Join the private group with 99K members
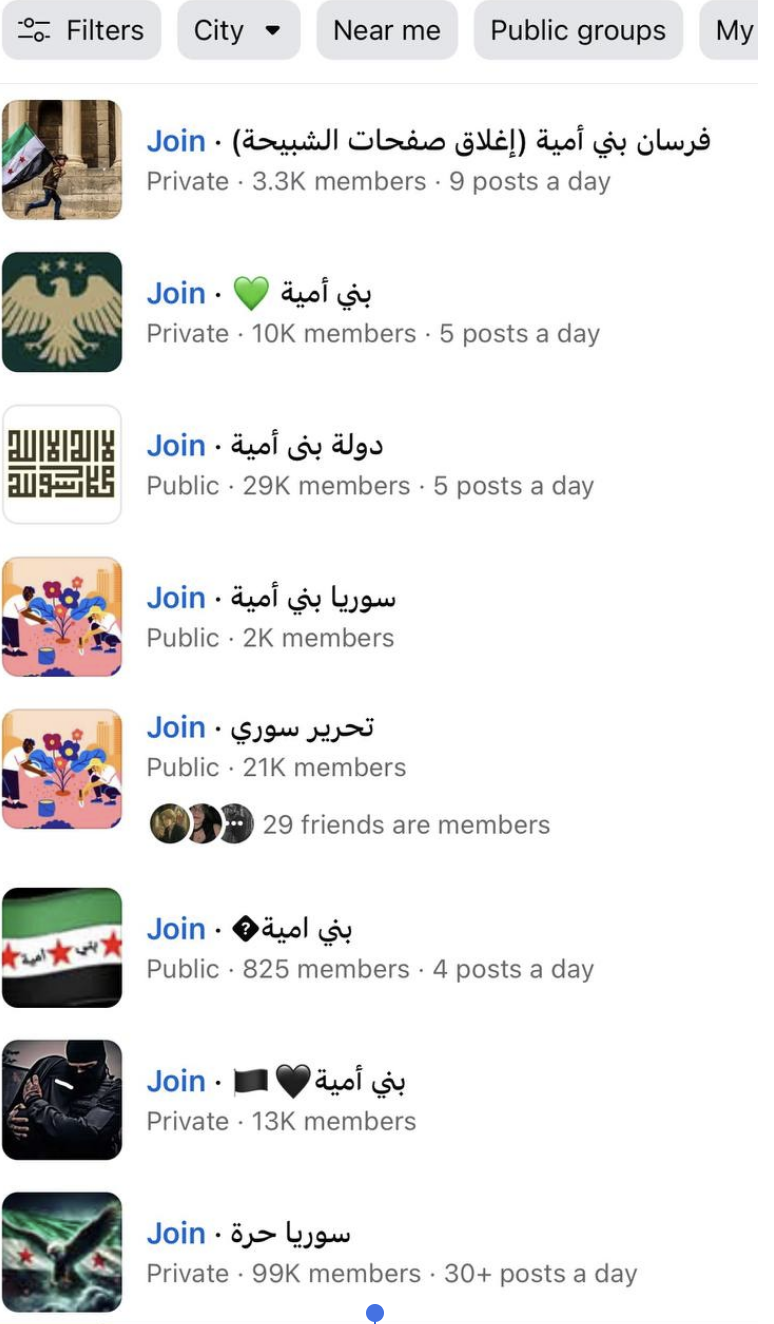Image resolution: width=774 pixels, height=1324 pixels. click(176, 1233)
